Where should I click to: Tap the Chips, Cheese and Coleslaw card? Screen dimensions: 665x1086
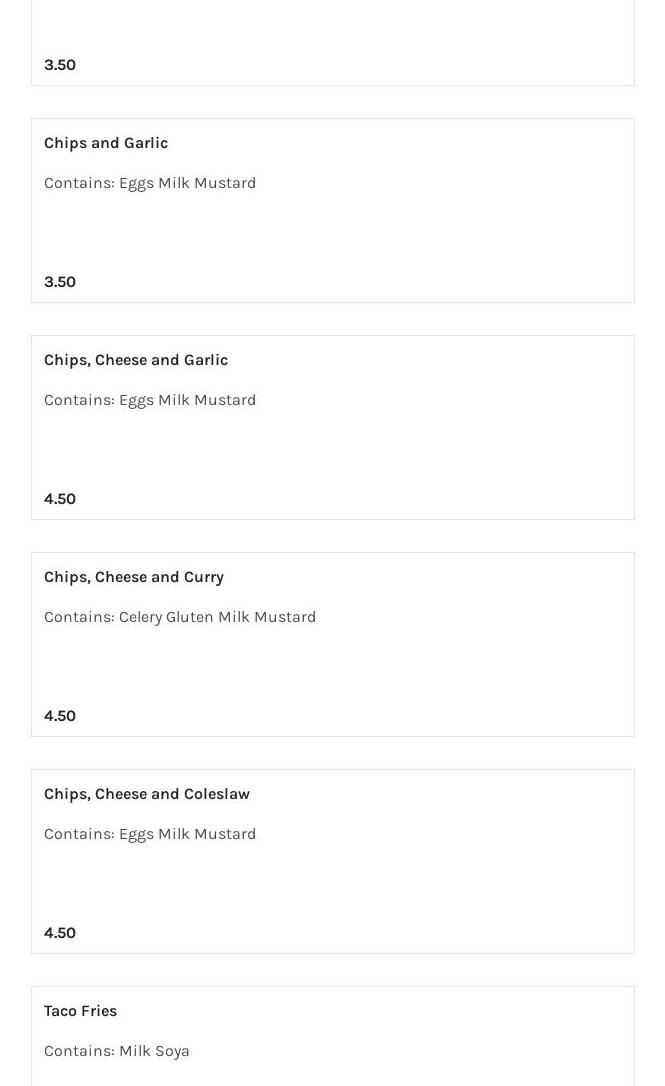tap(332, 861)
